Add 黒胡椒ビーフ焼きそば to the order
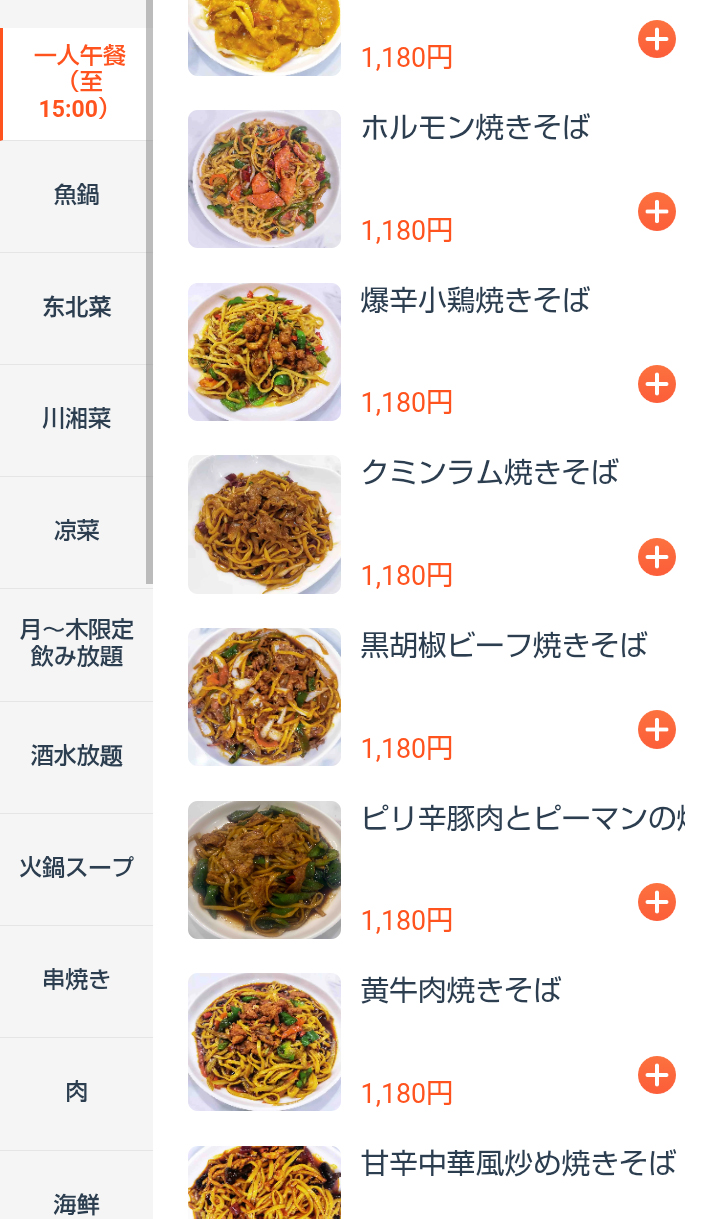 pos(657,730)
